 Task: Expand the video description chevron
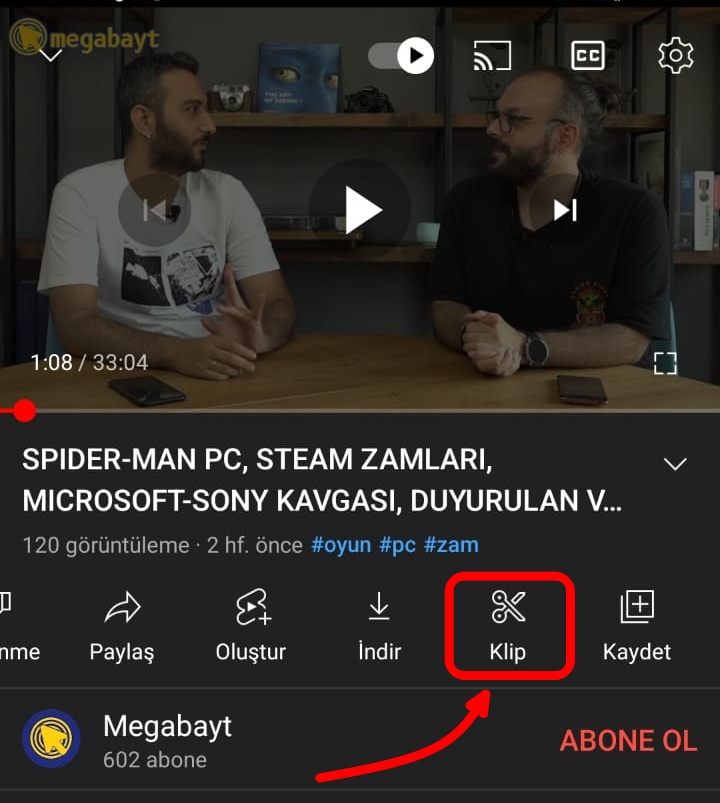click(676, 464)
